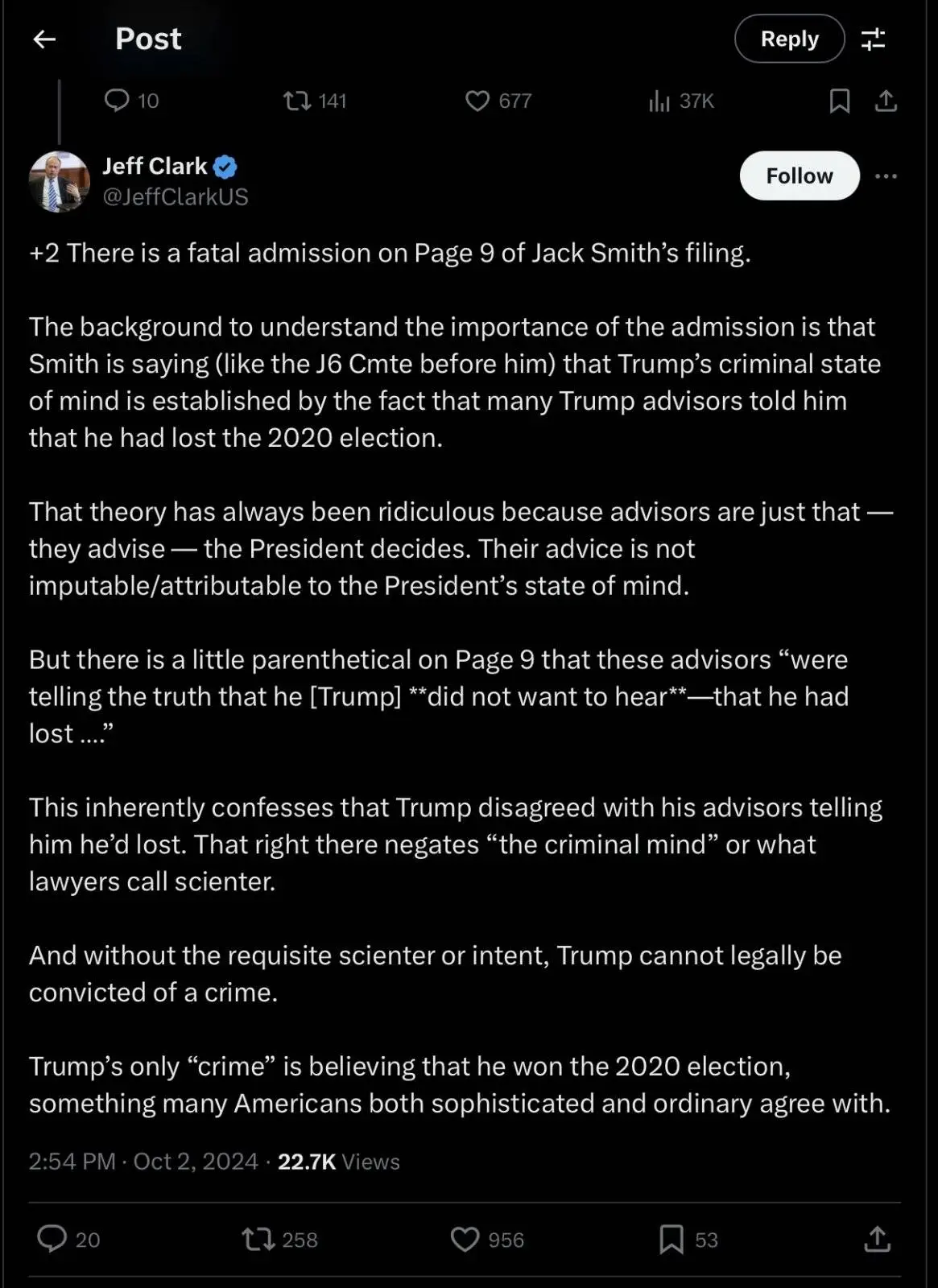Repost the earlier post with 141 reposts

[x=297, y=101]
